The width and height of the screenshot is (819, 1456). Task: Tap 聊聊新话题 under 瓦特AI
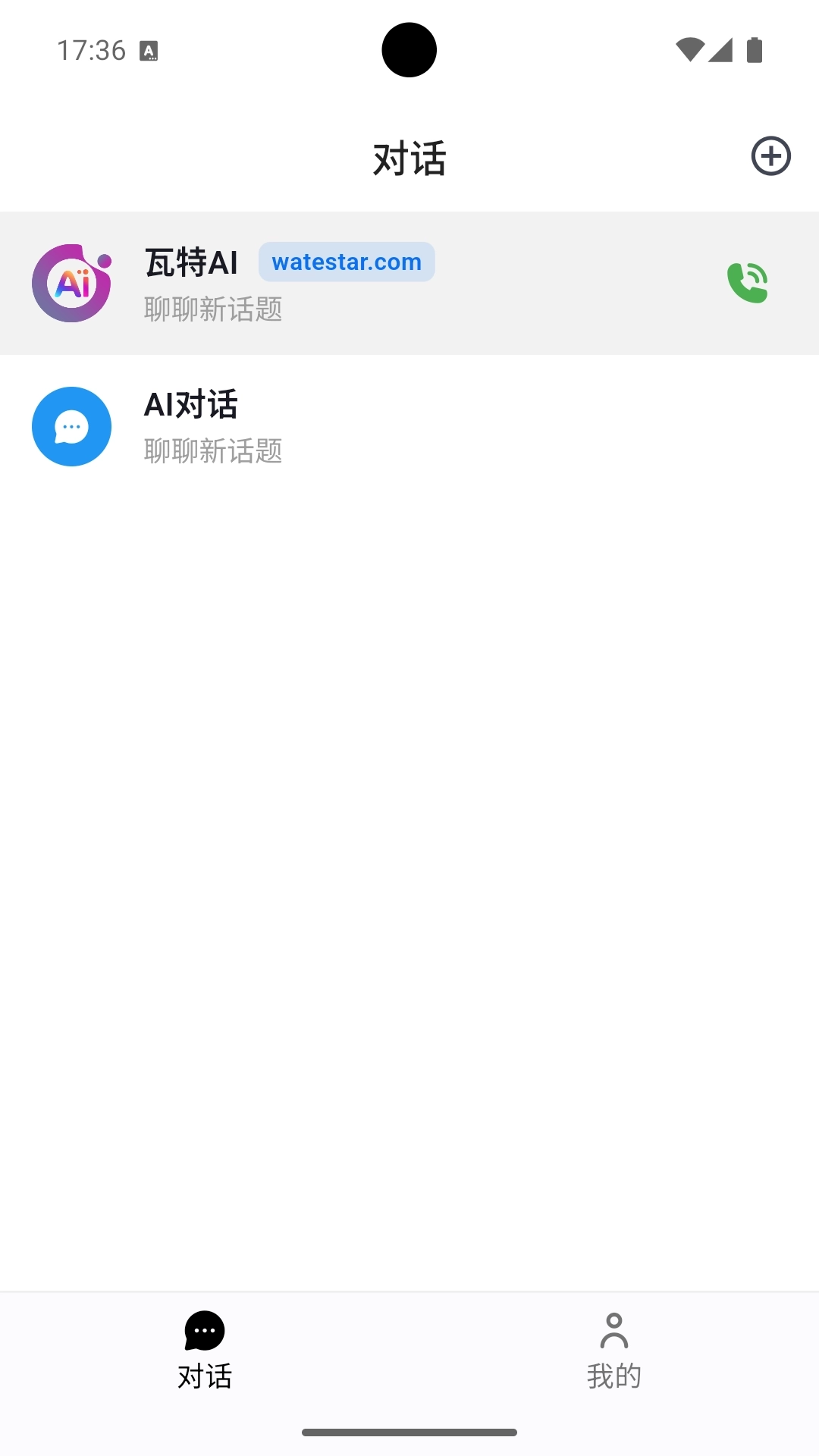(x=213, y=309)
